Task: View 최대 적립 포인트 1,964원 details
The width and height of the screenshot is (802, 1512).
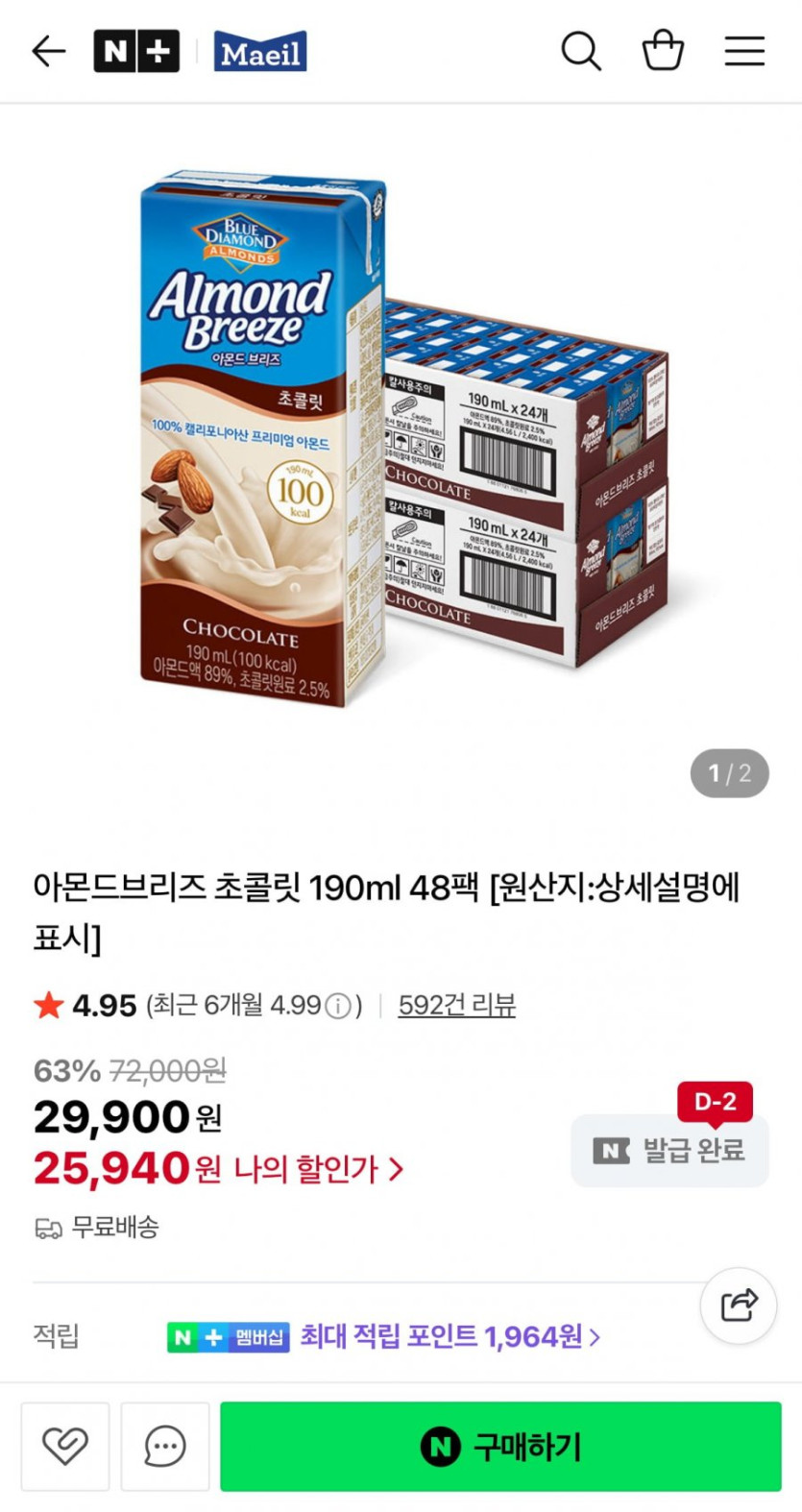Action: (x=450, y=1336)
